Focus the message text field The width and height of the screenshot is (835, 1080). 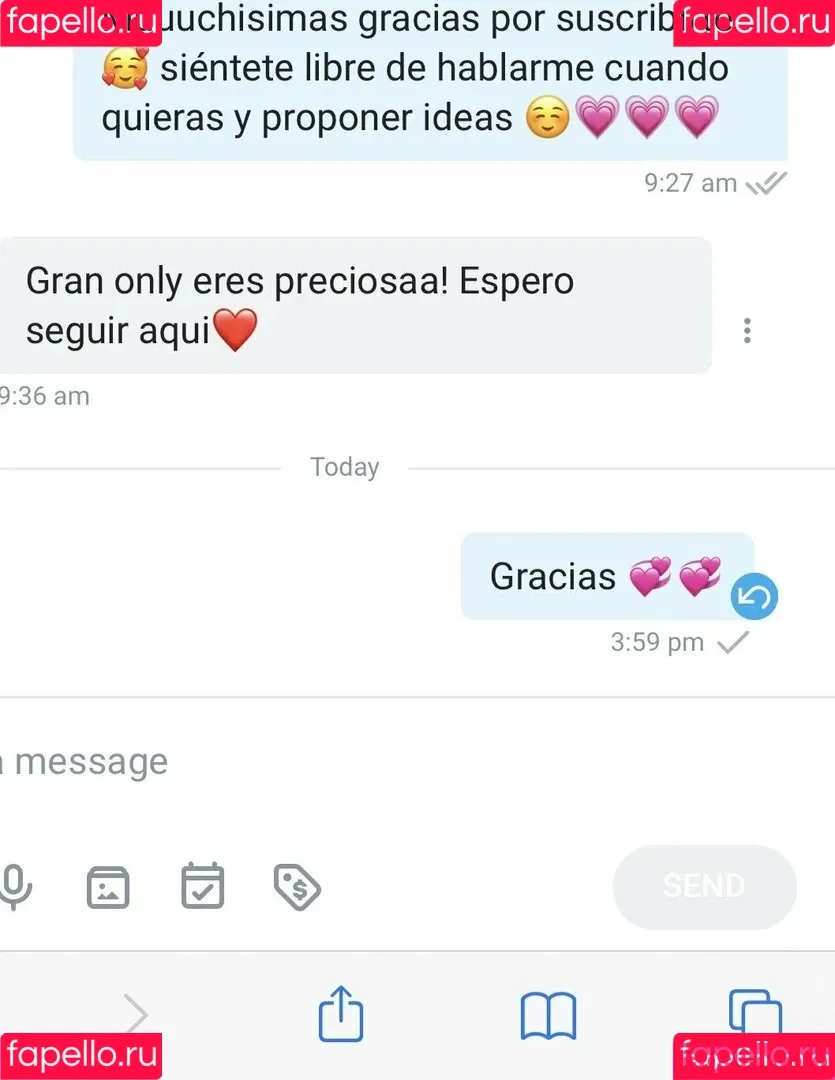coord(300,762)
